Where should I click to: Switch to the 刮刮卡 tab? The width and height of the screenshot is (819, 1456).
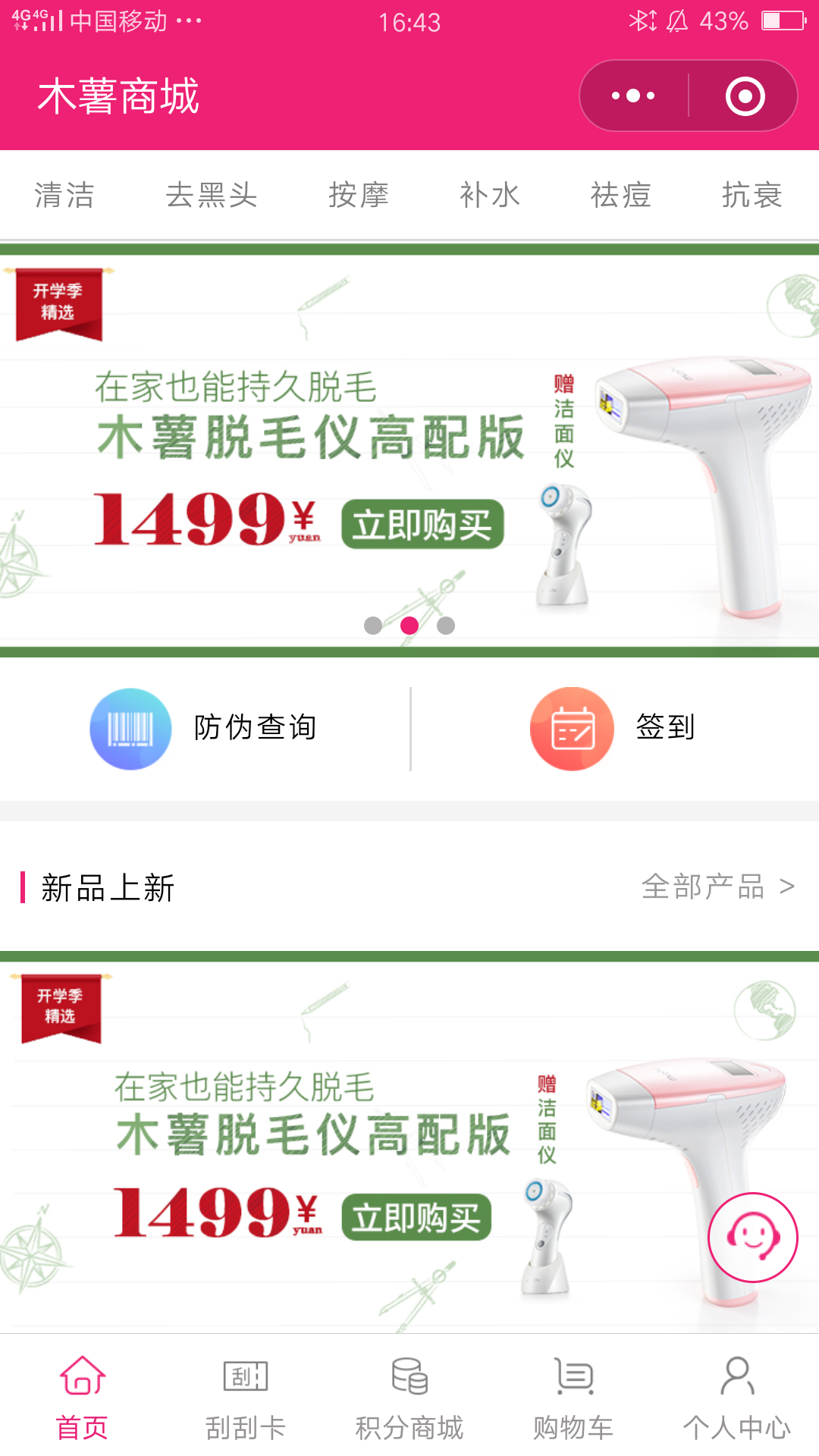(x=246, y=1397)
